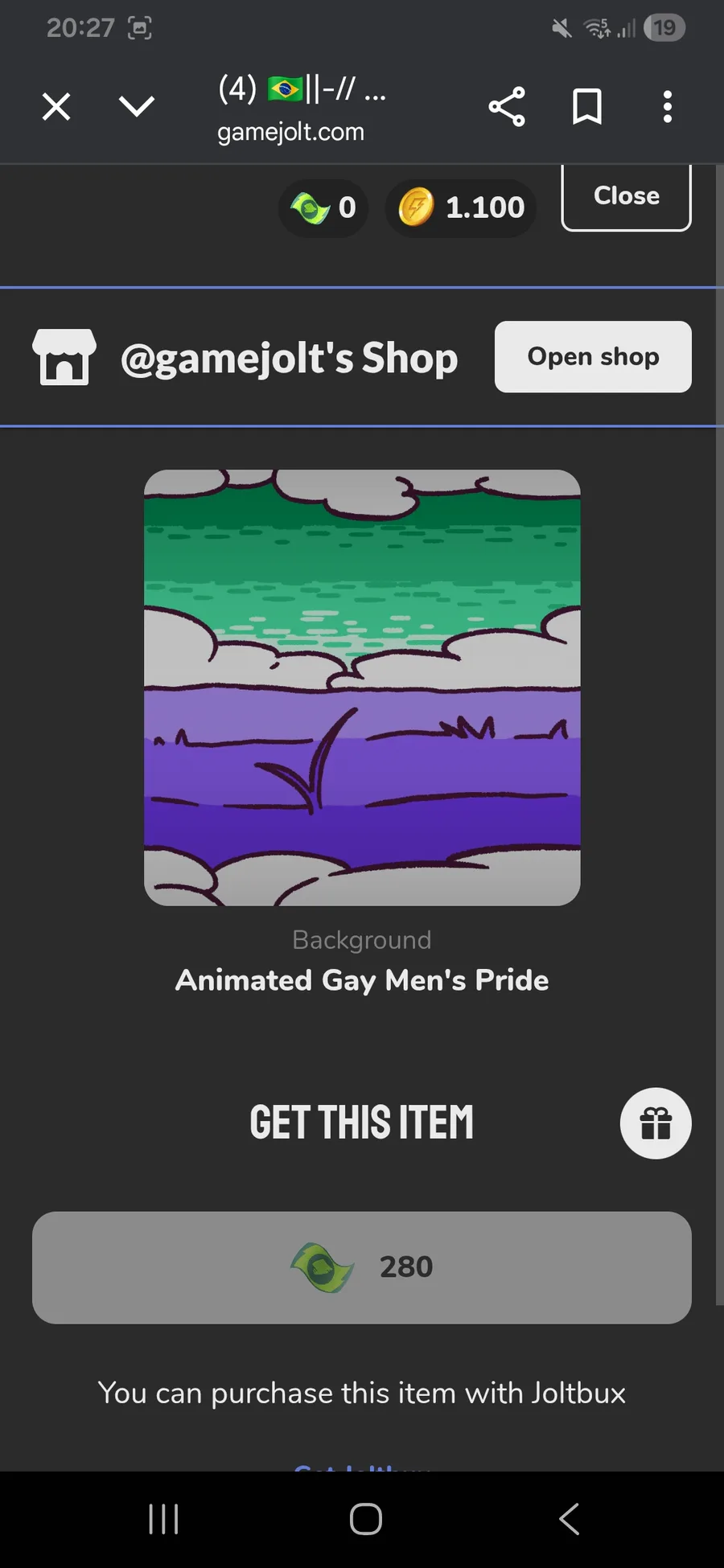This screenshot has height=1568, width=724.
Task: Close the in-app browser tab
Action: tap(56, 106)
